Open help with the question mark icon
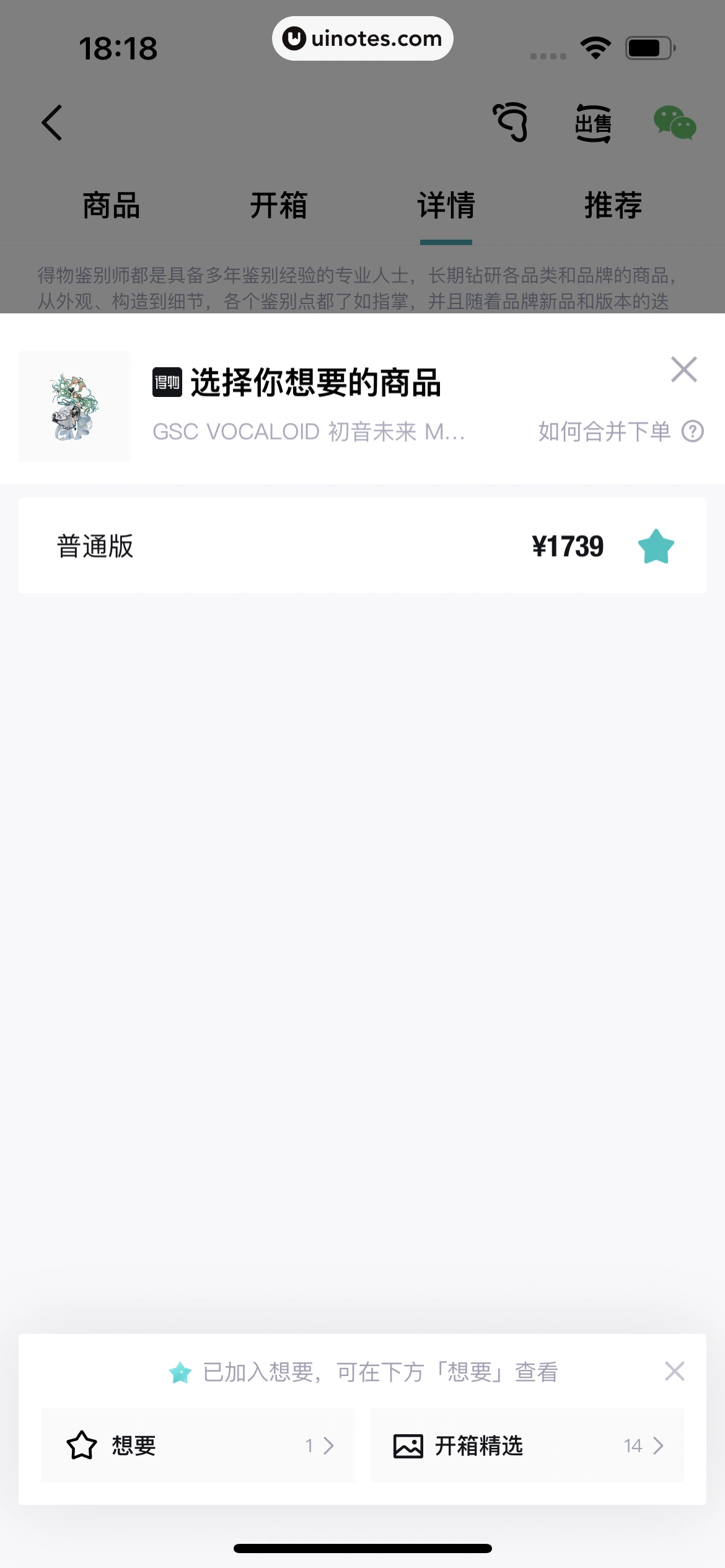 (x=692, y=431)
